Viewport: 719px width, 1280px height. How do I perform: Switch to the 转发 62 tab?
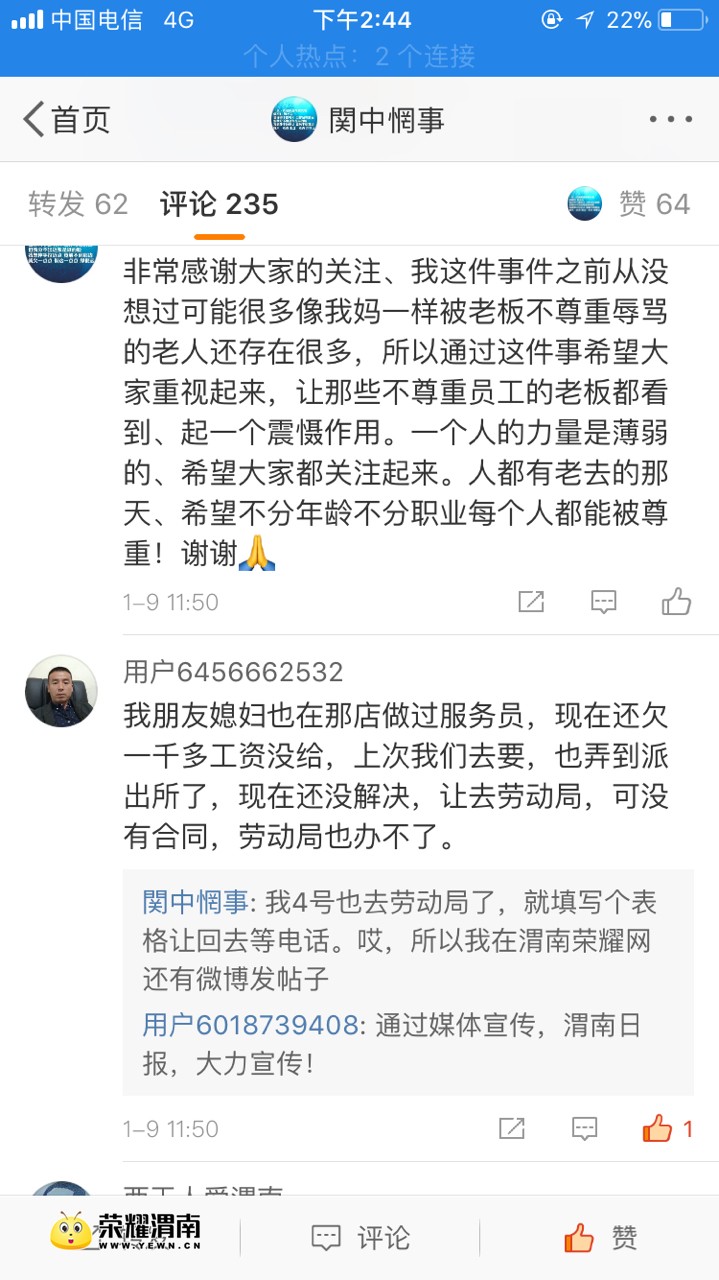(78, 204)
